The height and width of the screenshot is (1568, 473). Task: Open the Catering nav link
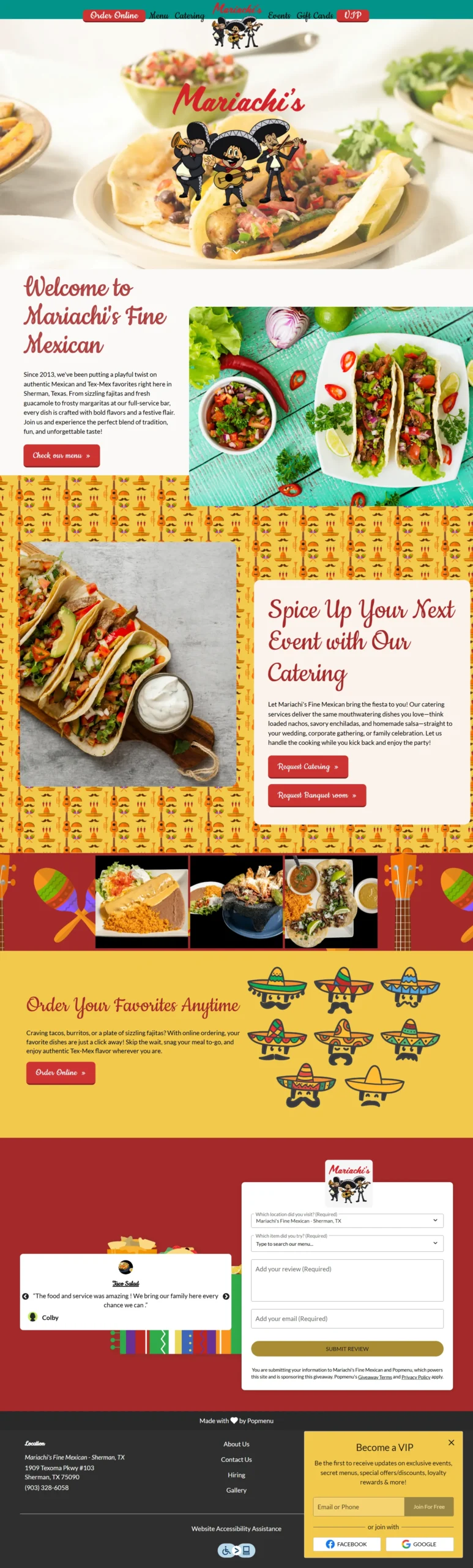click(189, 16)
